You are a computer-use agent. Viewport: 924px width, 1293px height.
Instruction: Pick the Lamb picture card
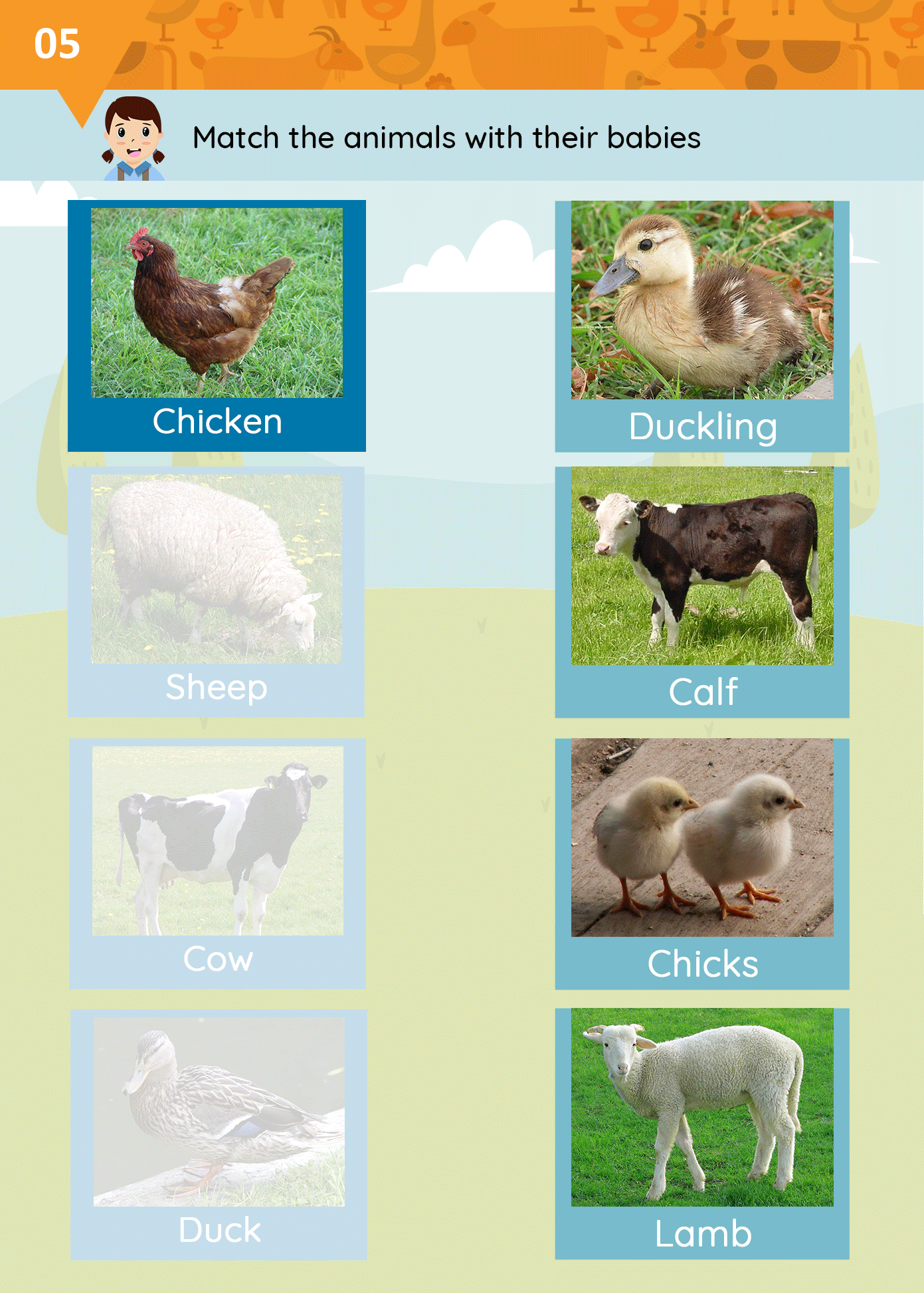pyautogui.click(x=702, y=1133)
